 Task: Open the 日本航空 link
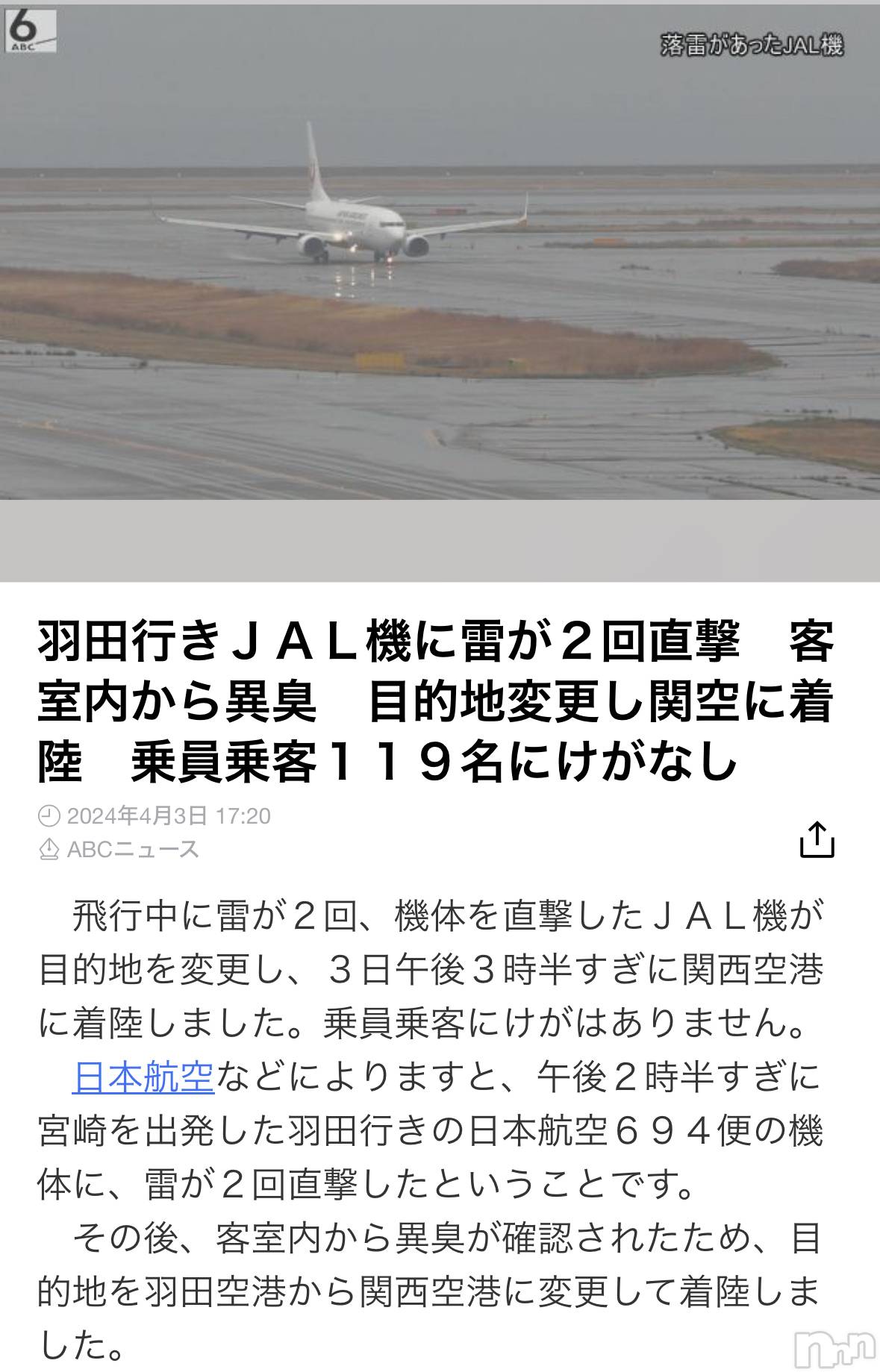(x=143, y=1078)
